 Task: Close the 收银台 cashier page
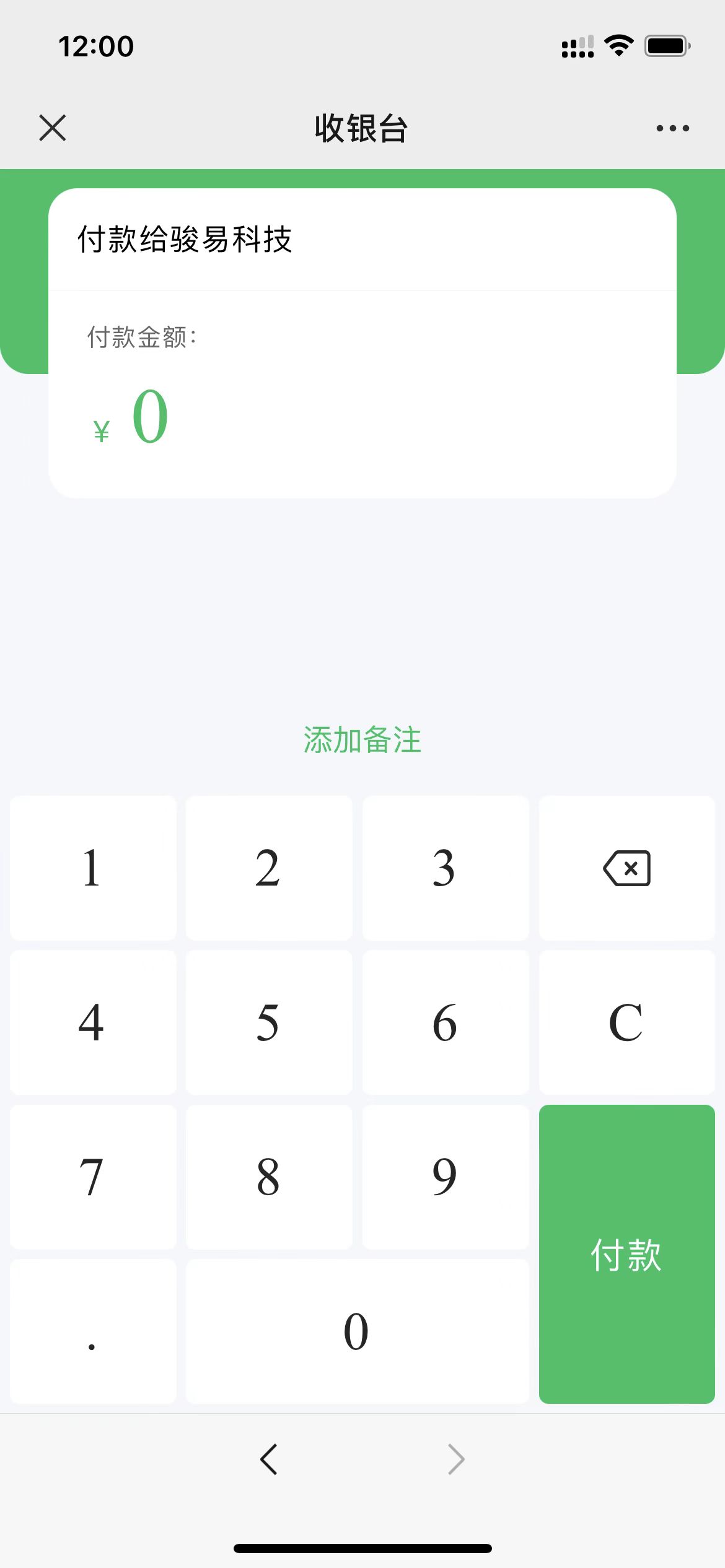point(52,128)
